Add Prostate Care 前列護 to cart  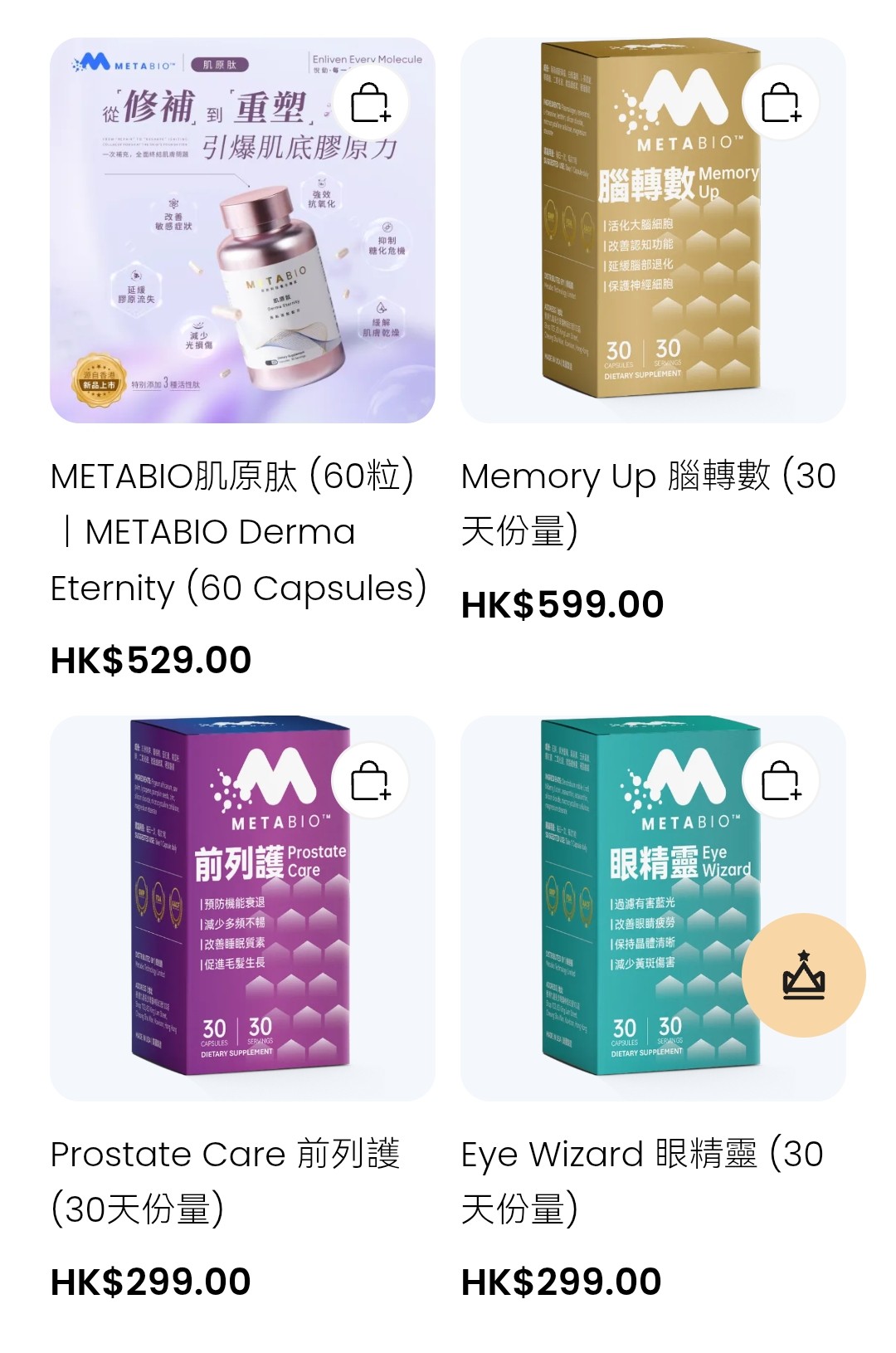370,781
